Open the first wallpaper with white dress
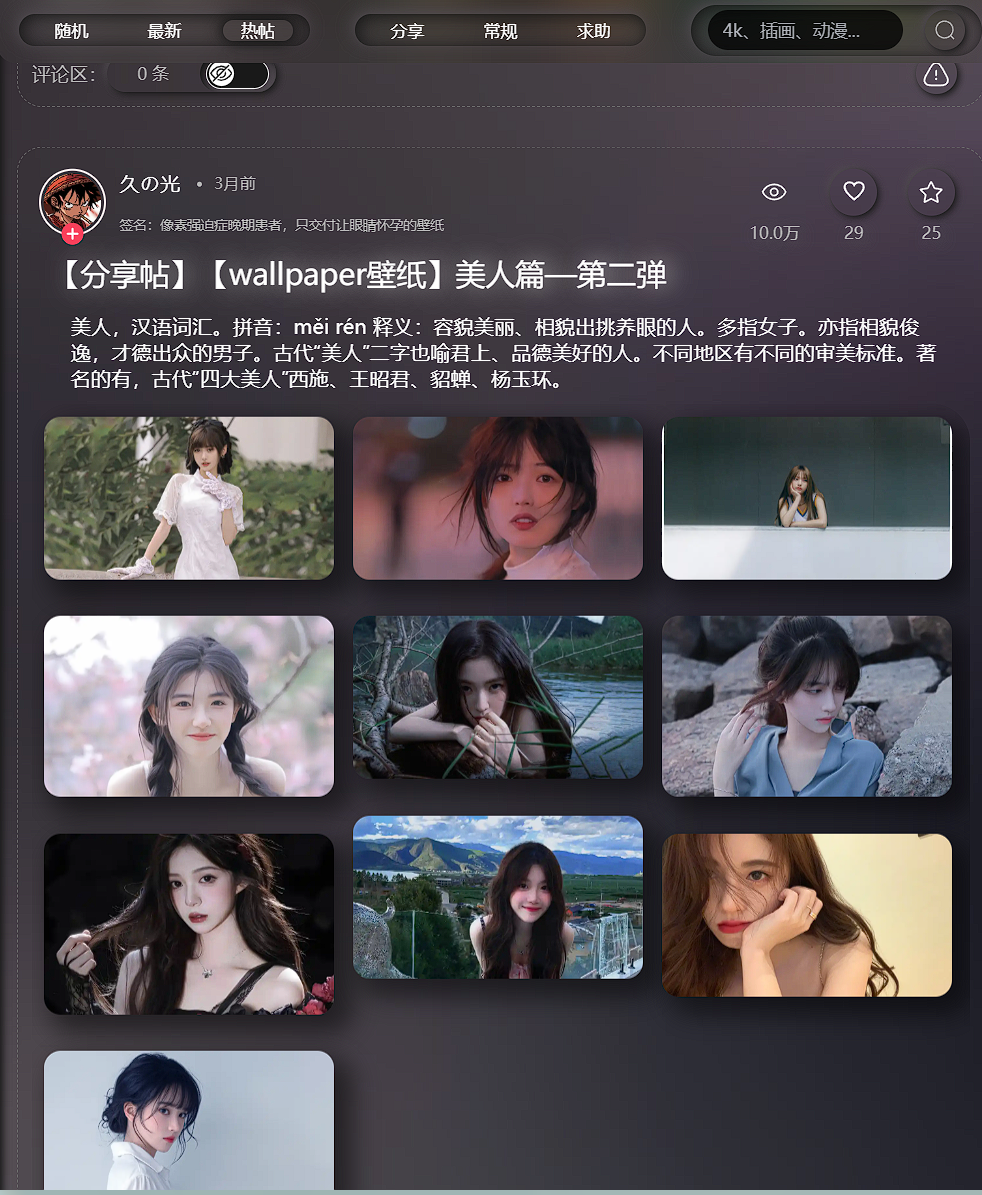 point(189,498)
